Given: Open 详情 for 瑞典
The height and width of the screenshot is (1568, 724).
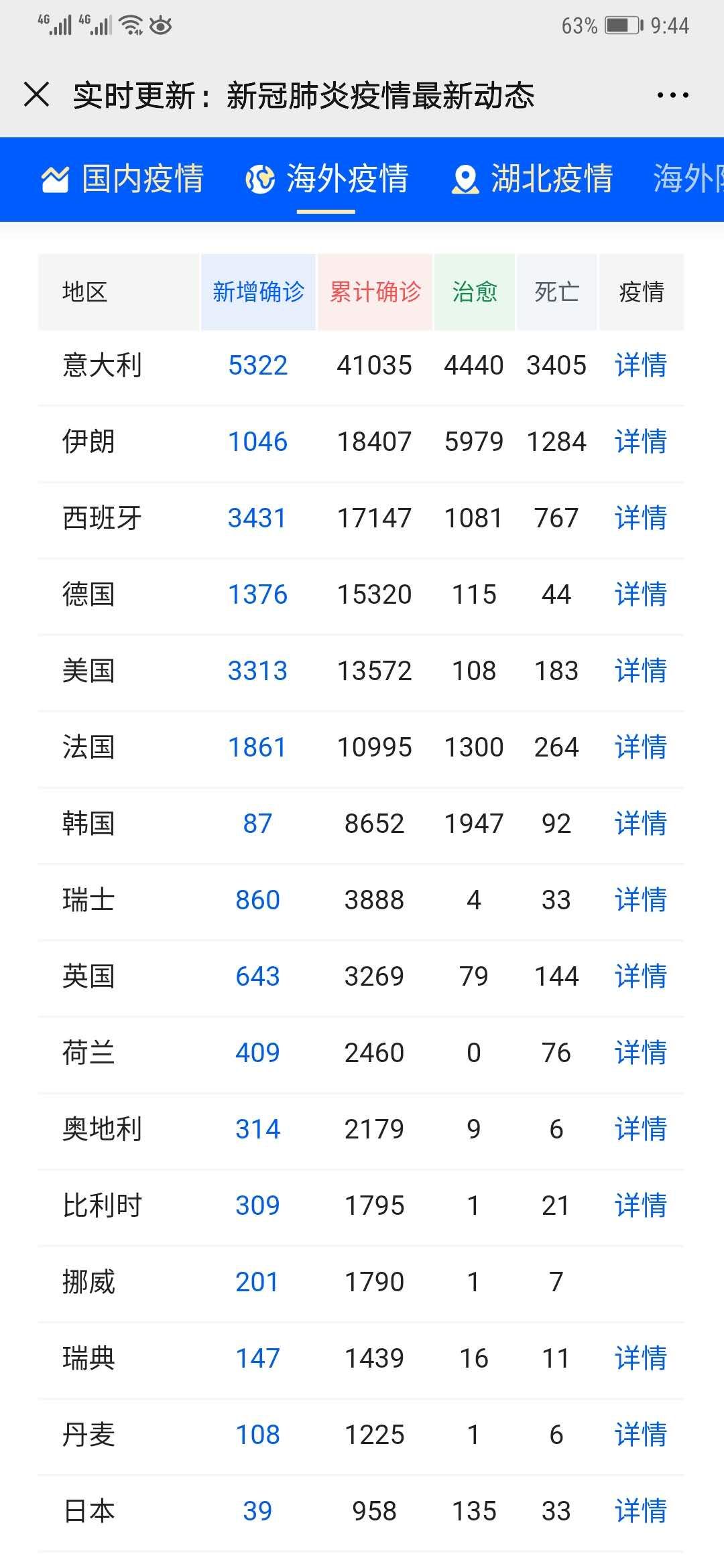Looking at the screenshot, I should 641,1358.
